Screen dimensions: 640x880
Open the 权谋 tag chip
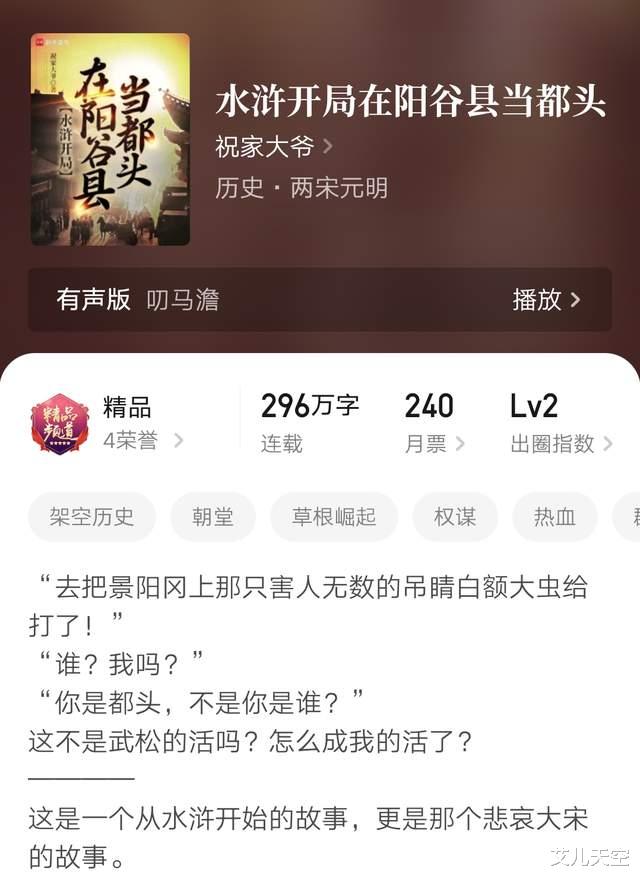click(x=455, y=517)
